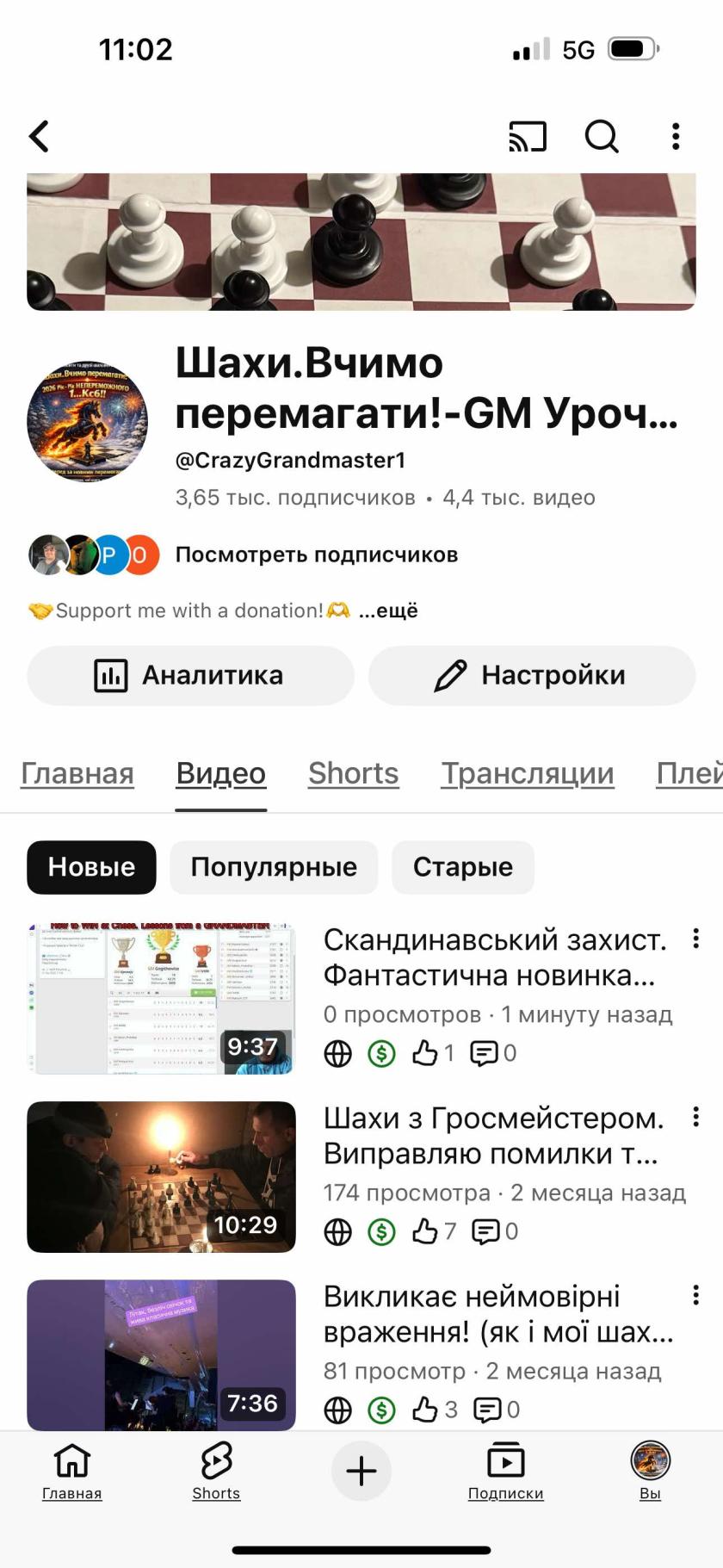Tap the monetization dollar icon on Скандинавський захист video

point(381,1052)
